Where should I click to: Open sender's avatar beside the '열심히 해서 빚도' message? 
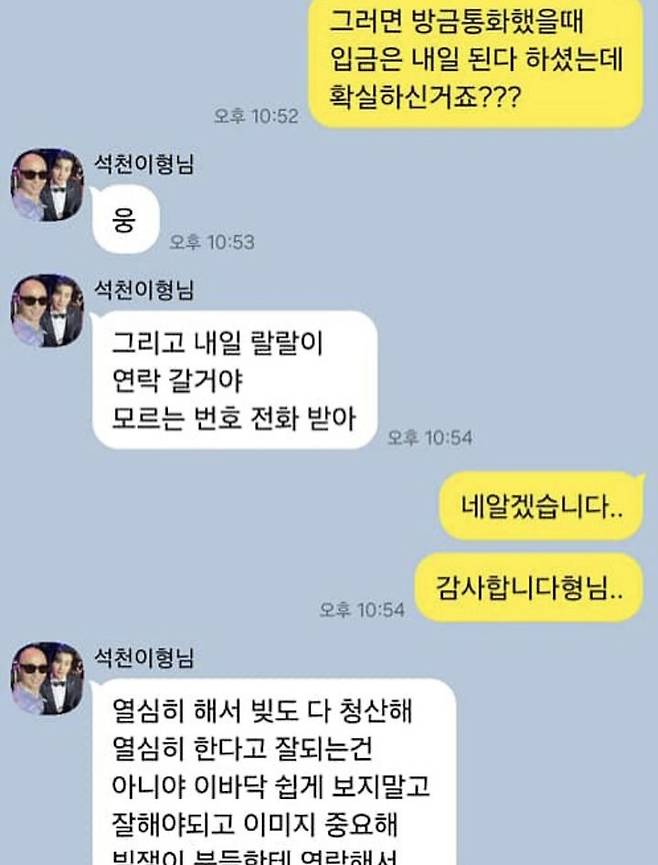tap(47, 677)
